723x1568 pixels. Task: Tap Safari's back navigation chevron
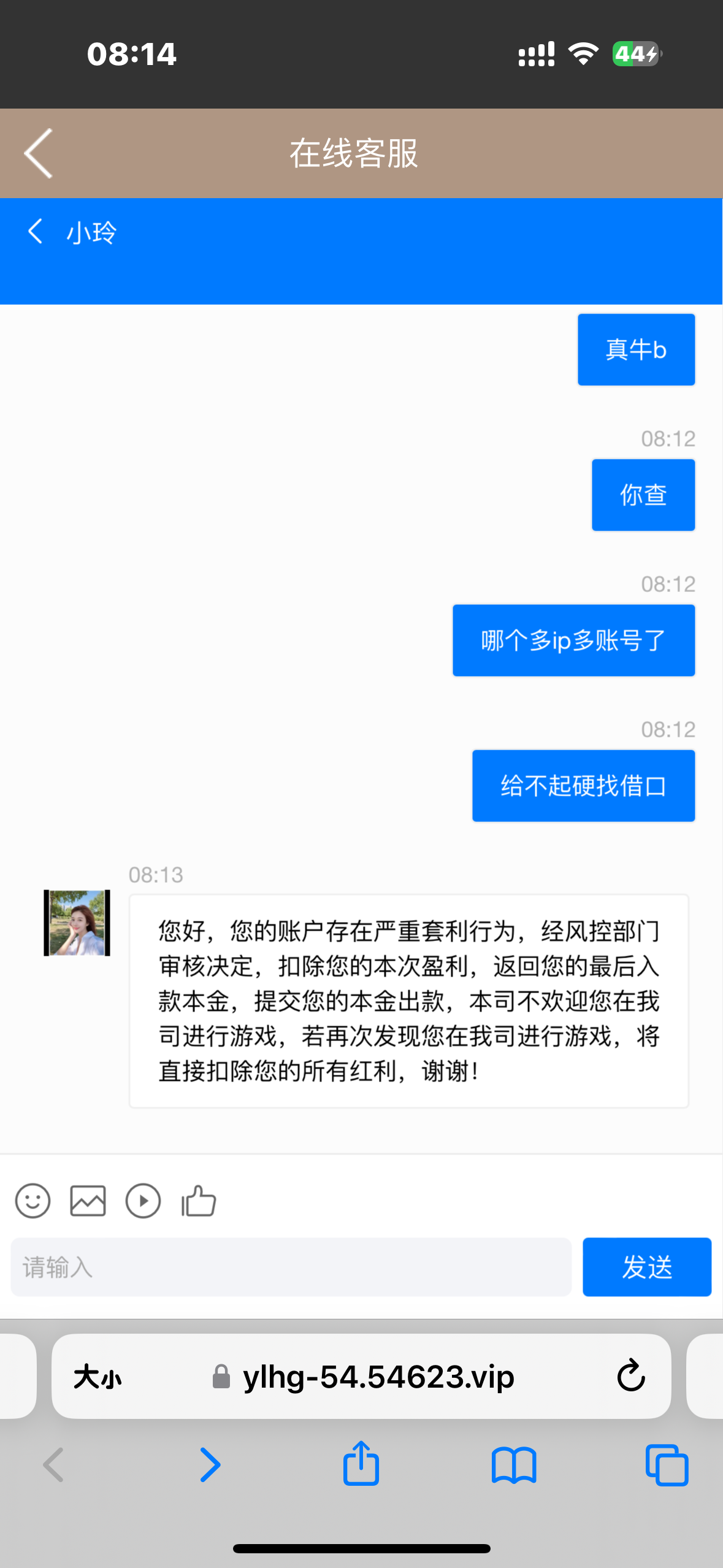53,1465
